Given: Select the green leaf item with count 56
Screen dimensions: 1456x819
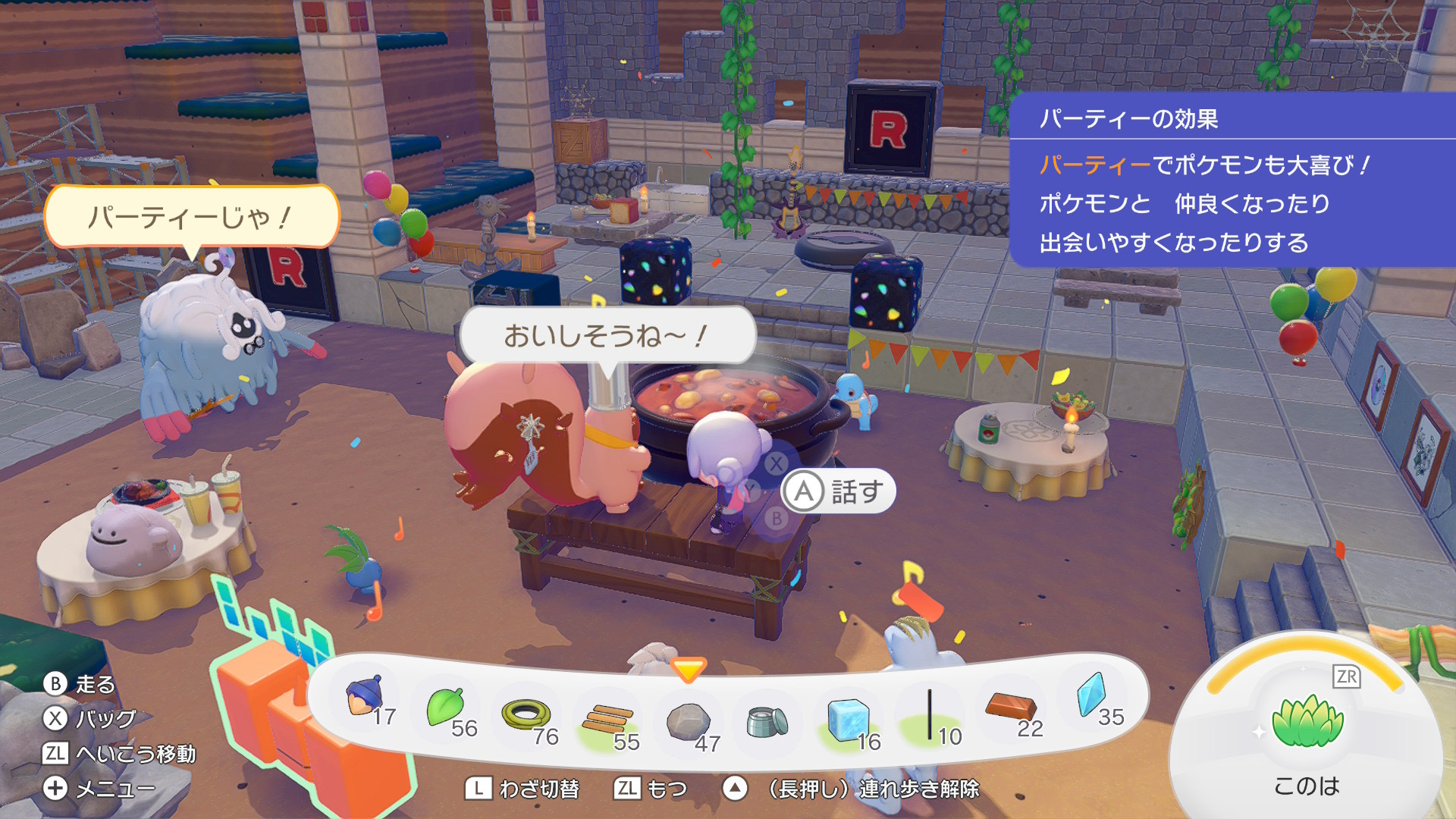Looking at the screenshot, I should pos(446,708).
